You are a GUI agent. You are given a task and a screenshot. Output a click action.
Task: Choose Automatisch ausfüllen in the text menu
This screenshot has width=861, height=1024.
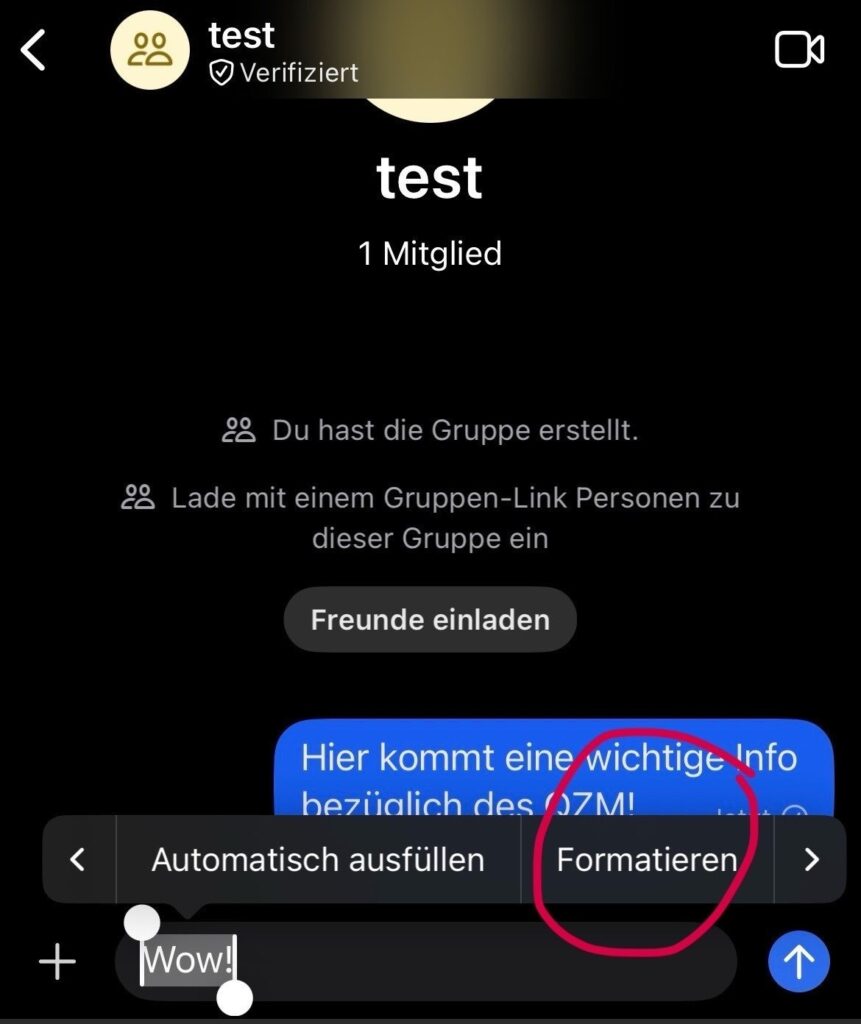(318, 860)
